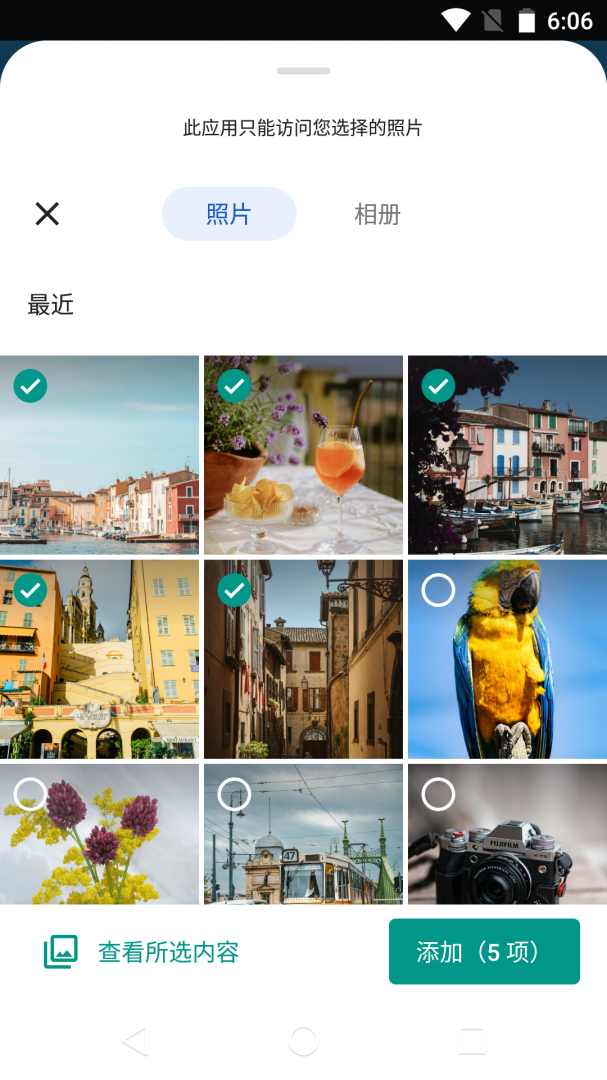Deselect the narrow old alley photo
This screenshot has width=607, height=1080.
click(303, 659)
